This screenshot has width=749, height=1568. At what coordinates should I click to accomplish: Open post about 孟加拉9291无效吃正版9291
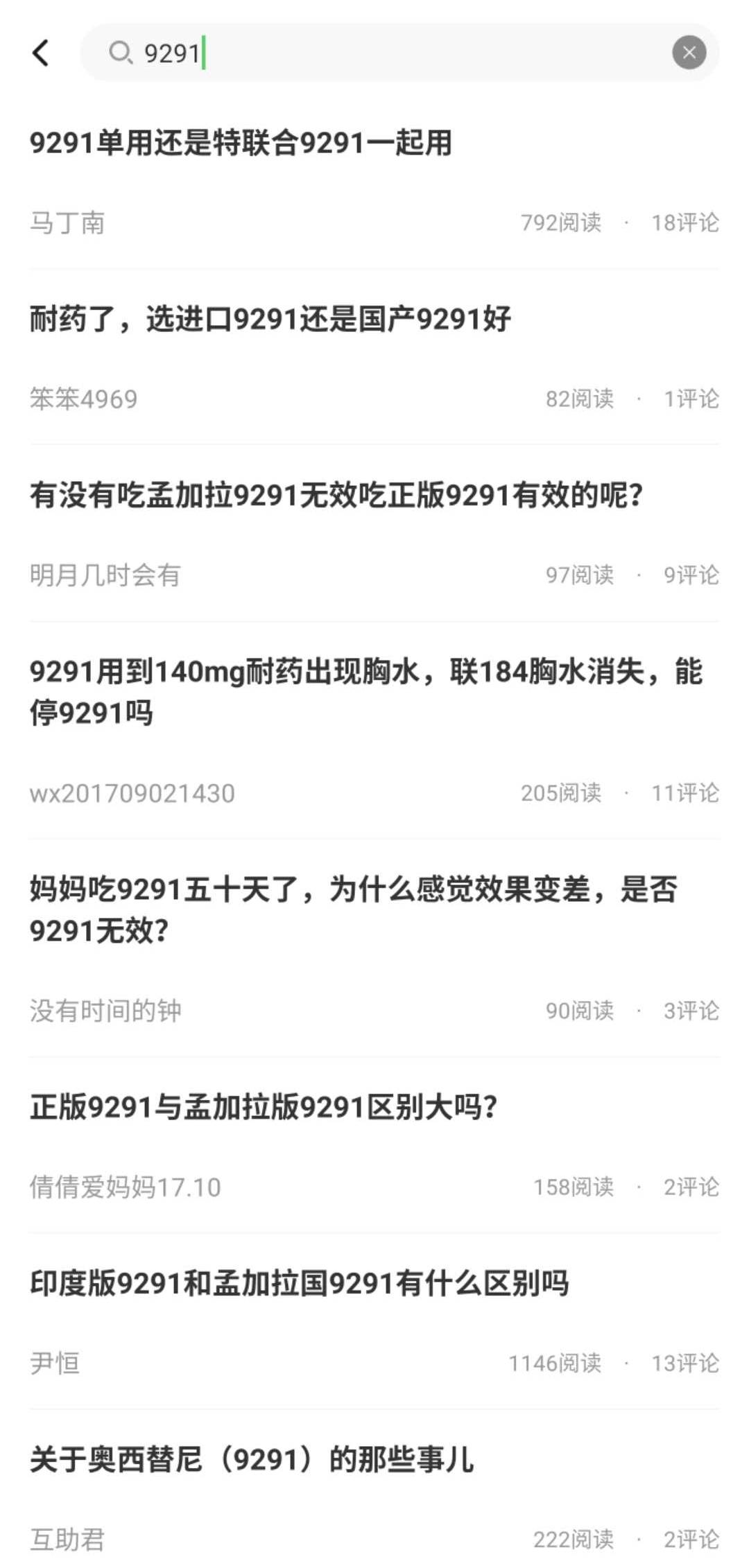click(x=336, y=494)
